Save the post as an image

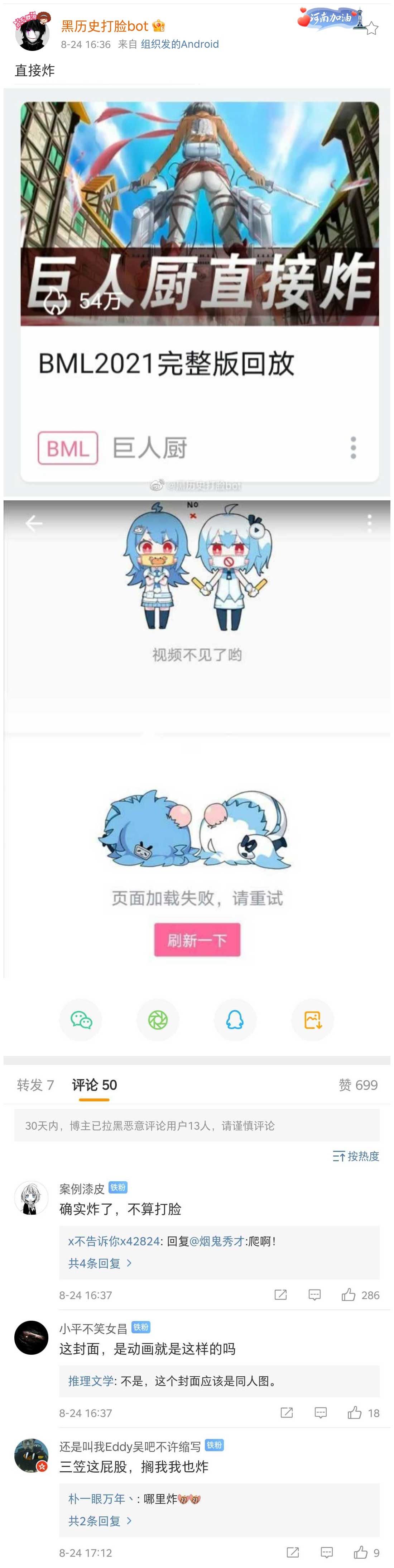point(313,1020)
